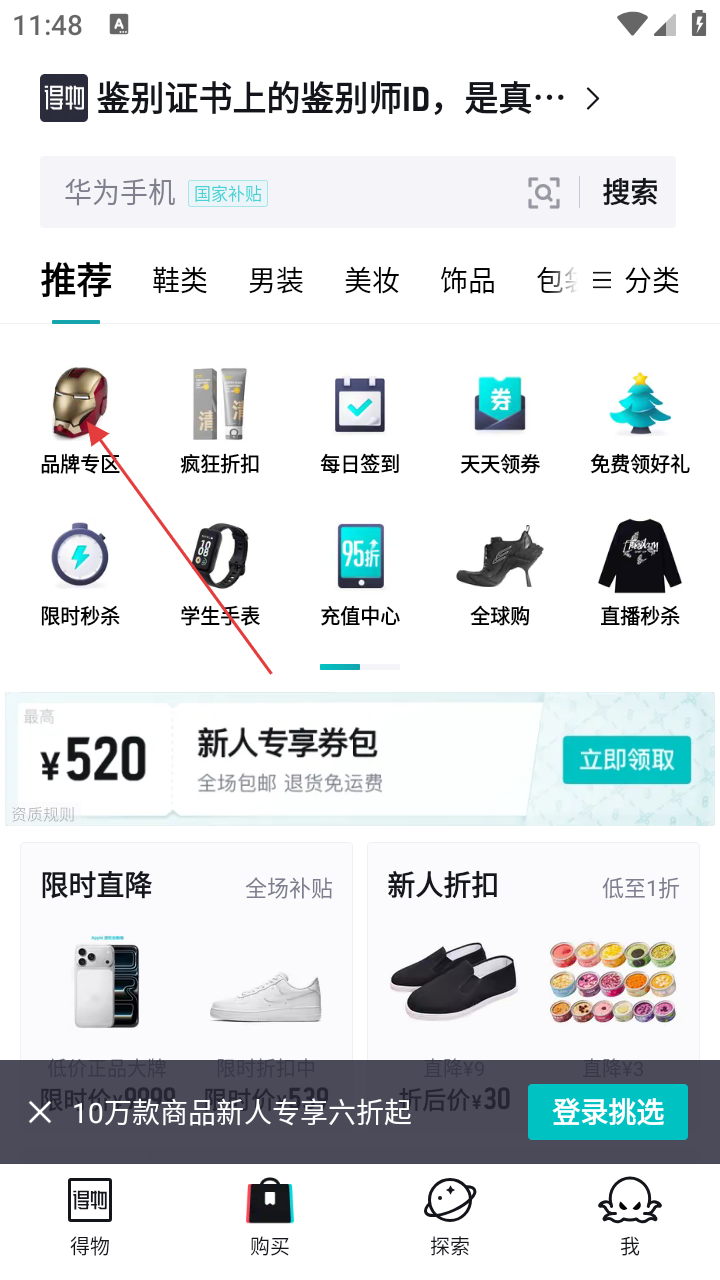Viewport: 720px width, 1280px height.
Task: Open the 分类 category menu
Action: (637, 281)
